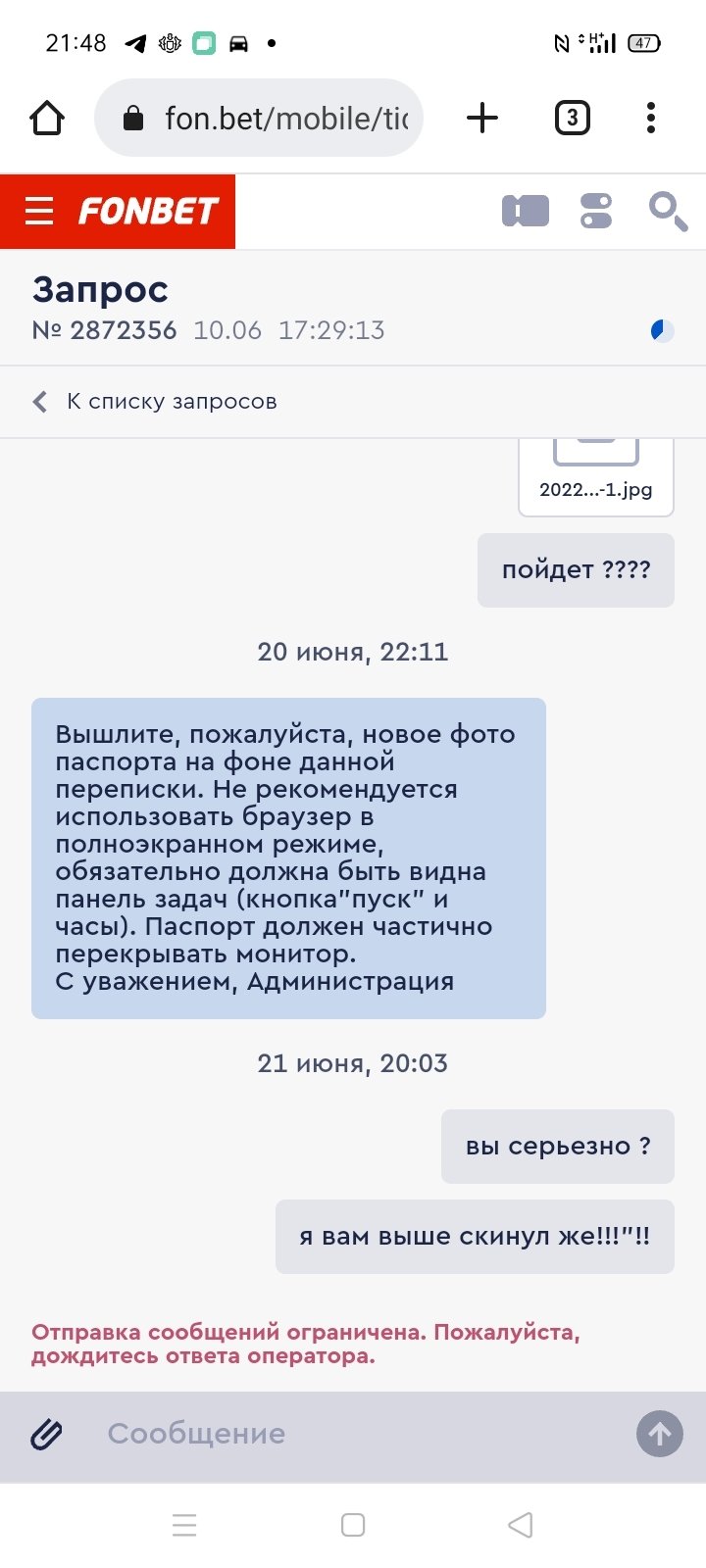Open the Fonbet hamburger menu
The height and width of the screenshot is (1568, 706).
pos(39,211)
